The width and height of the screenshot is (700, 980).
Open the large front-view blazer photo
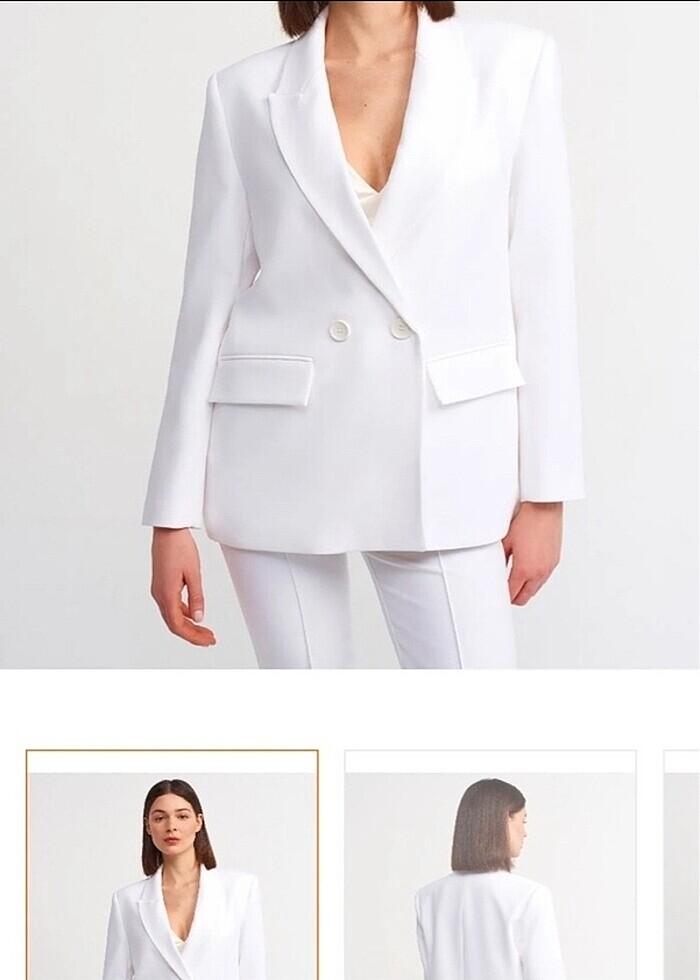click(350, 335)
